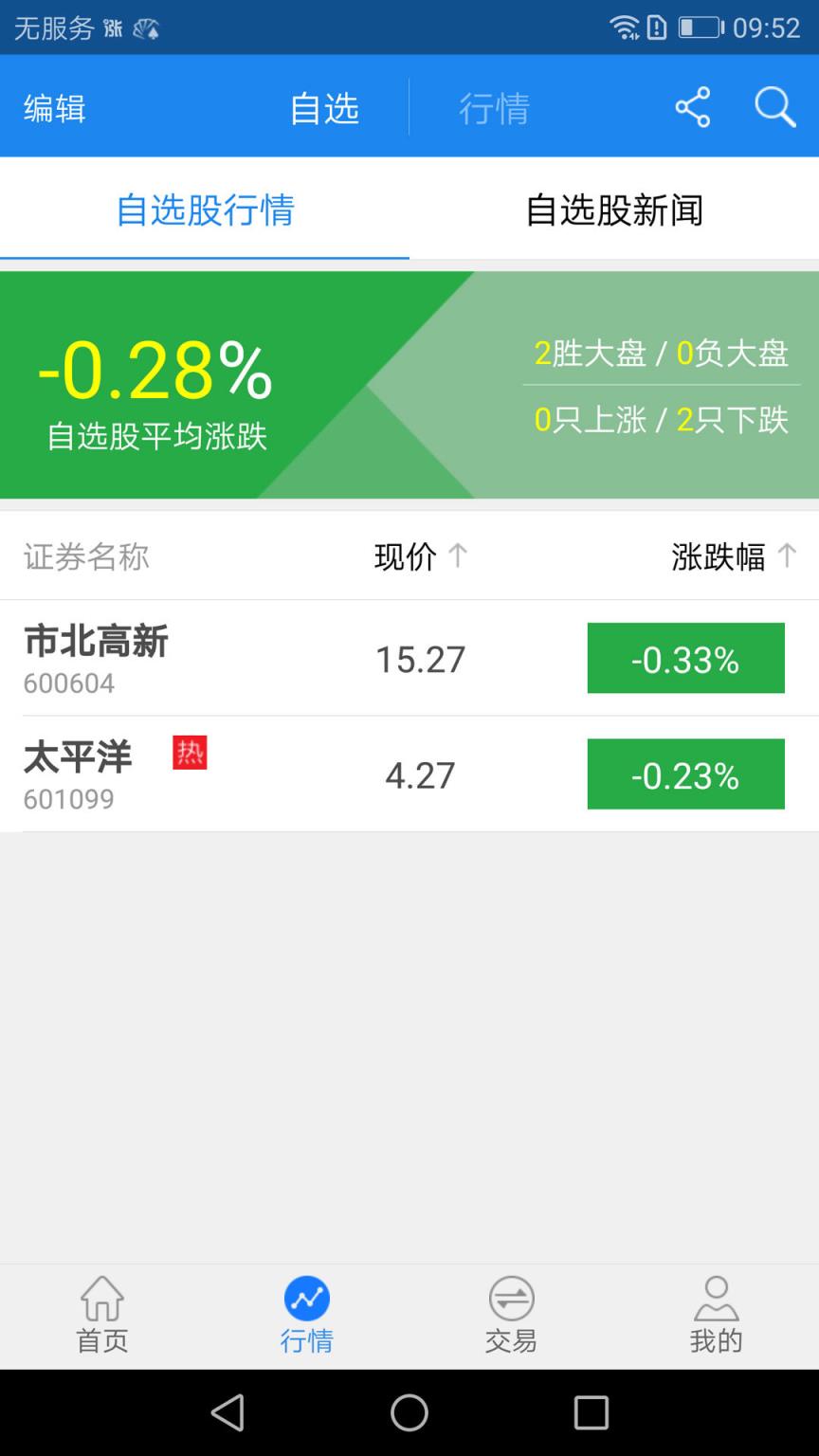Open the 交易 bottom tab
Screen dimensions: 819x1456
coord(511,1315)
